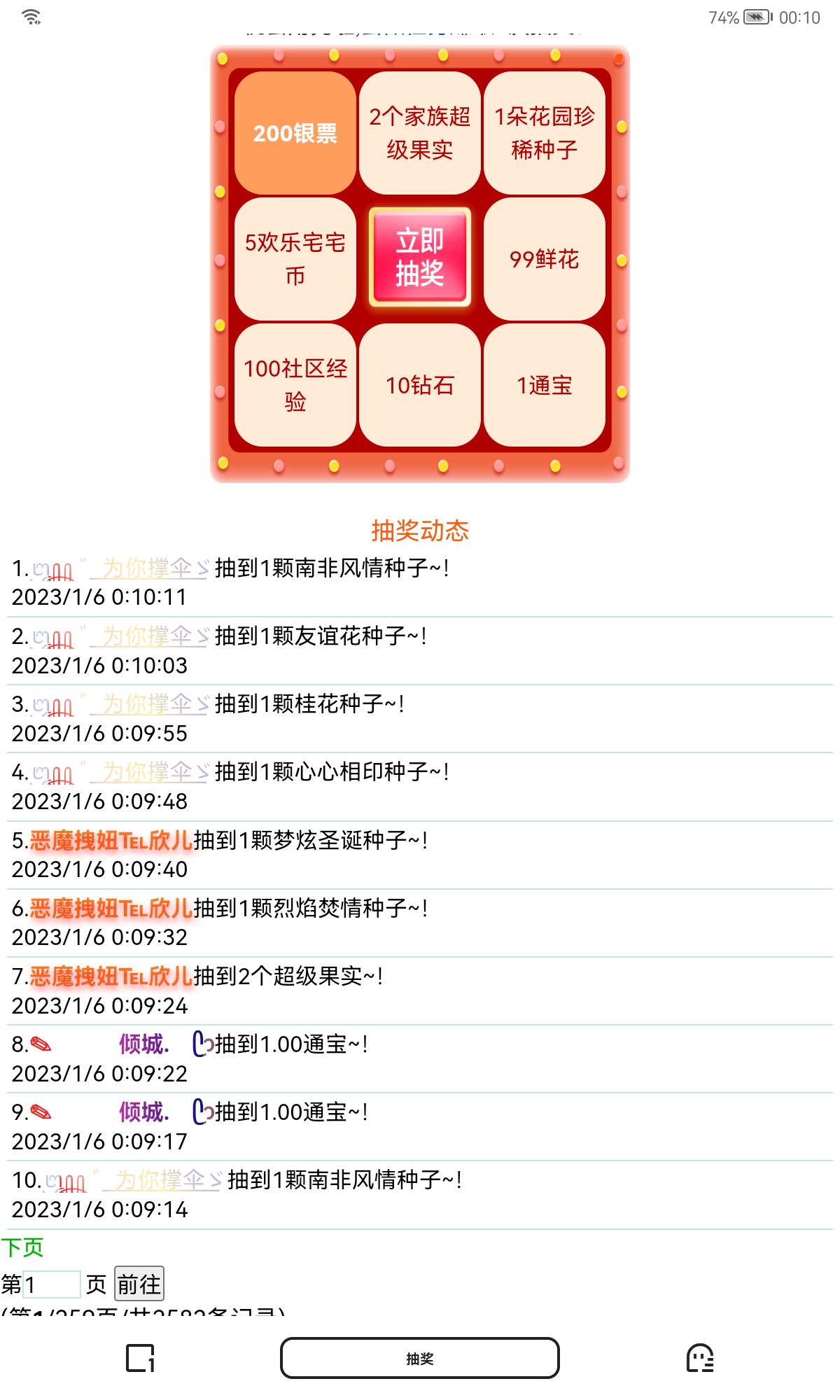840x1400 pixels.
Task: Select the 10钻石 prize cell
Action: [x=419, y=384]
